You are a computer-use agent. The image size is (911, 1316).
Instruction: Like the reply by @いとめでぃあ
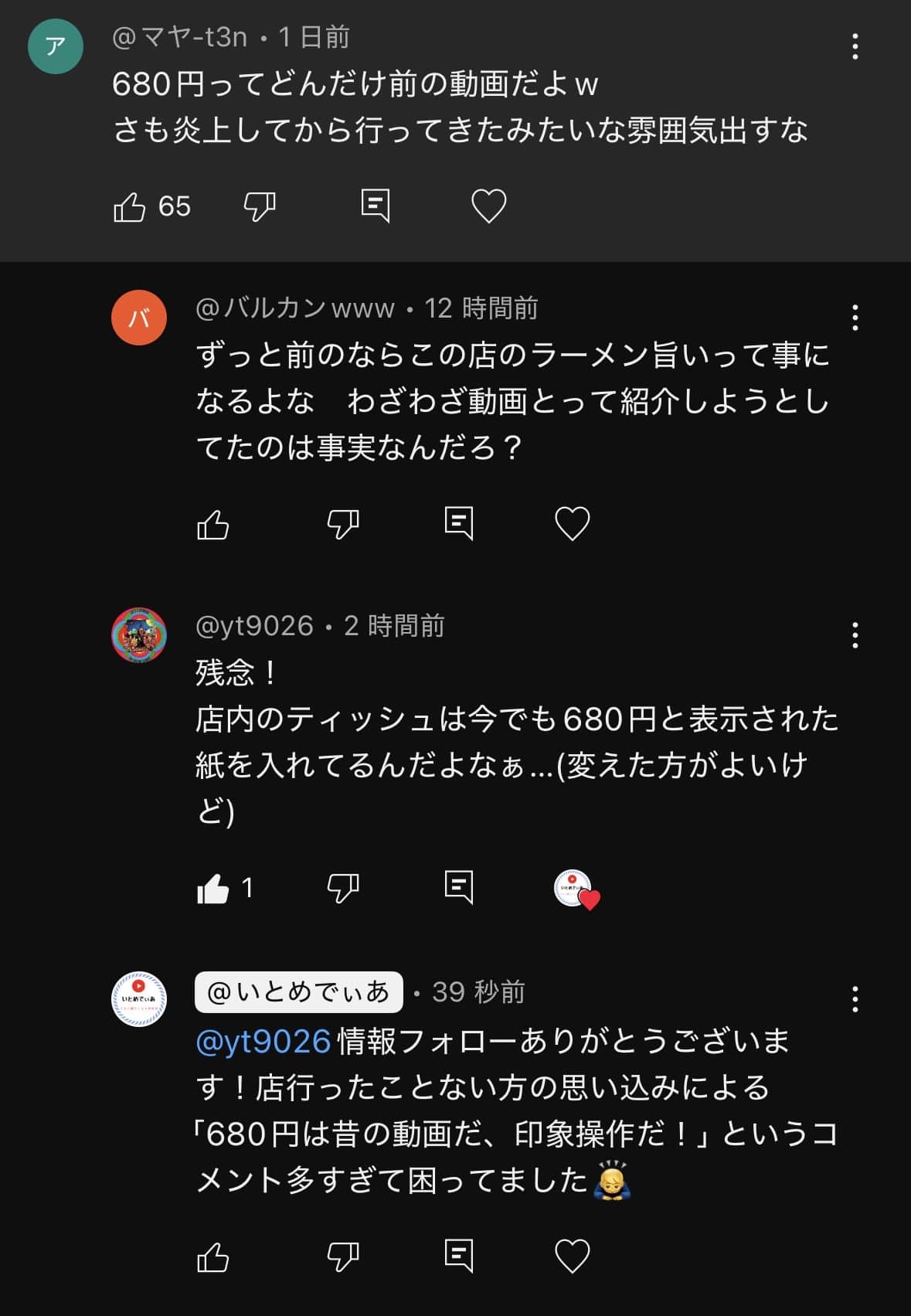click(213, 1256)
